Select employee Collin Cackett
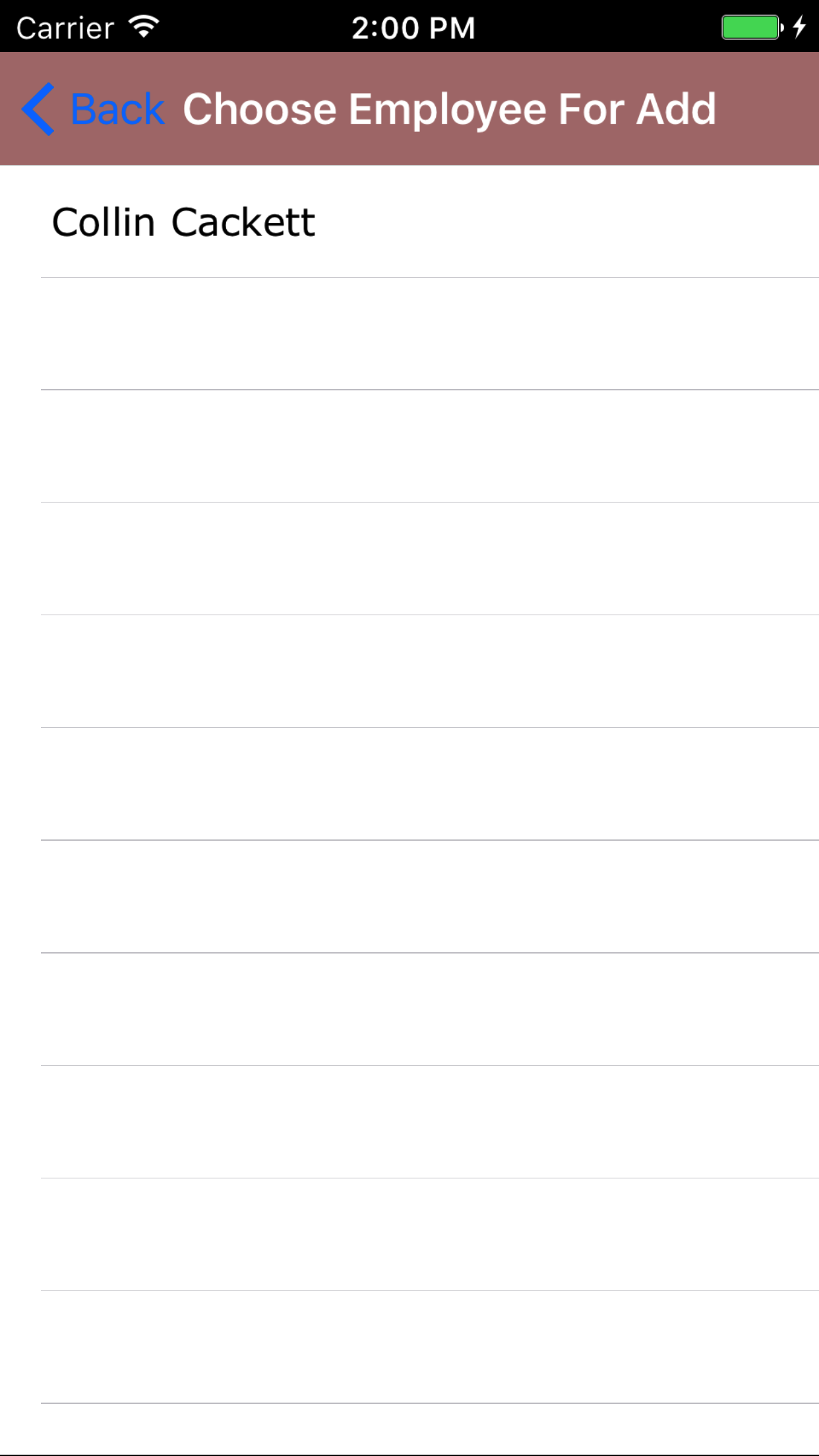The width and height of the screenshot is (819, 1456). pos(185,222)
